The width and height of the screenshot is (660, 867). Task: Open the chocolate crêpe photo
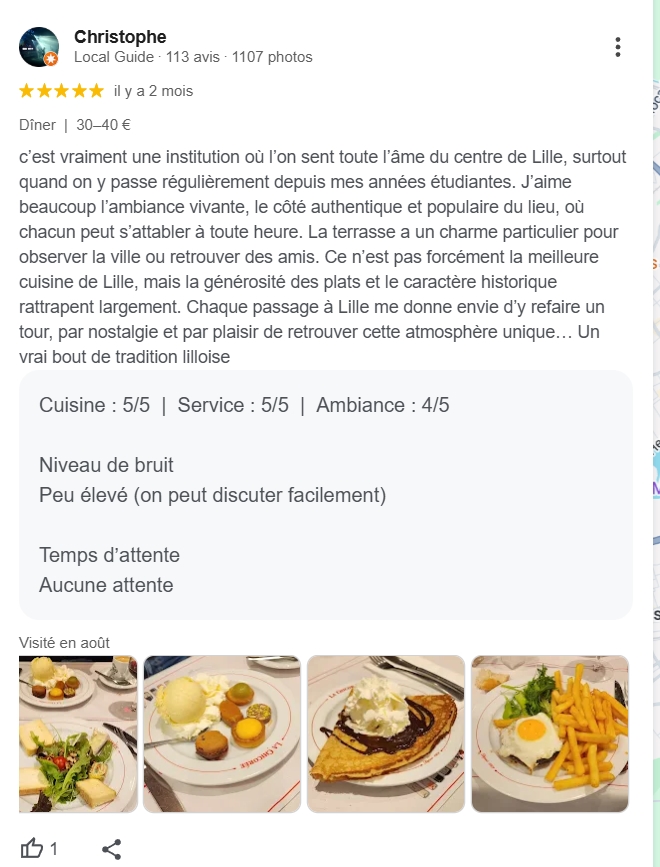click(x=386, y=733)
